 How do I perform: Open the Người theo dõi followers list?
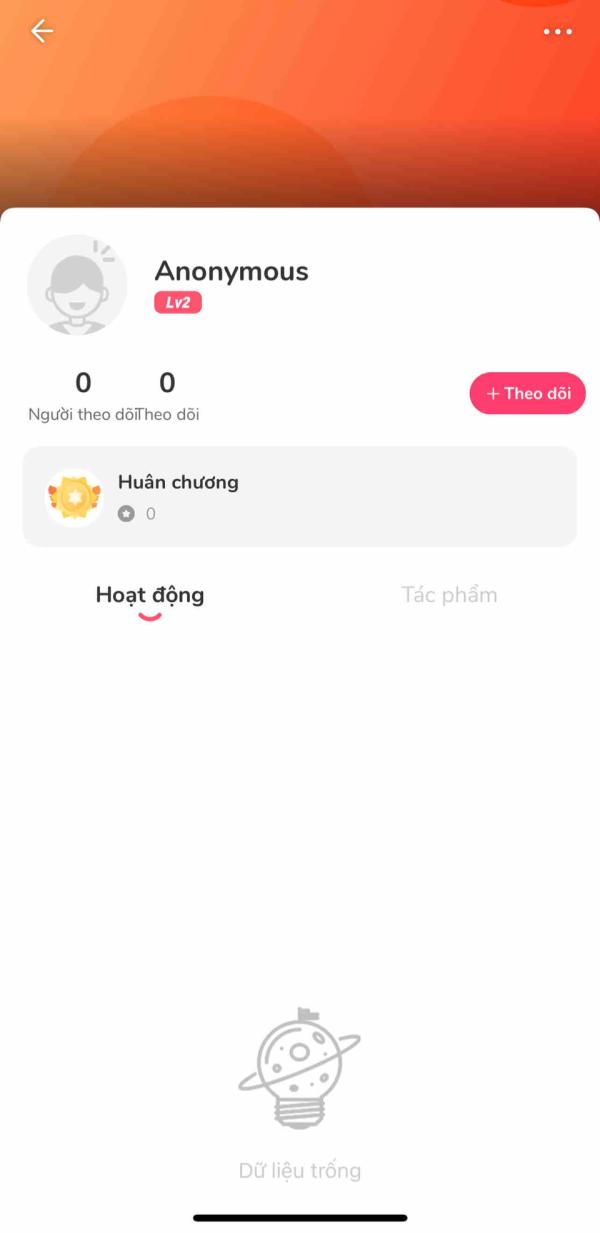pyautogui.click(x=82, y=396)
